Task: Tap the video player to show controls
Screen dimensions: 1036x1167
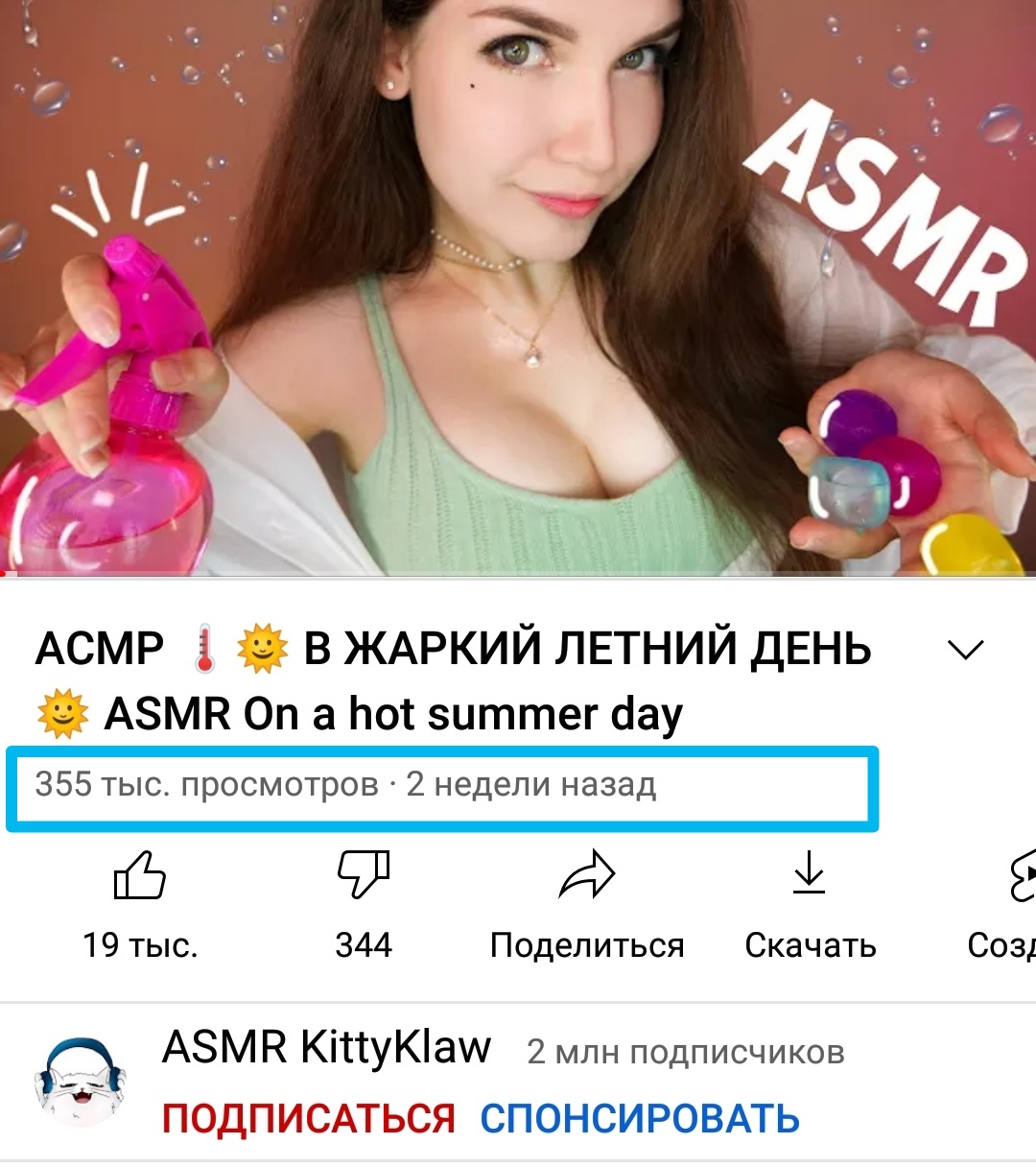Action: (518, 288)
